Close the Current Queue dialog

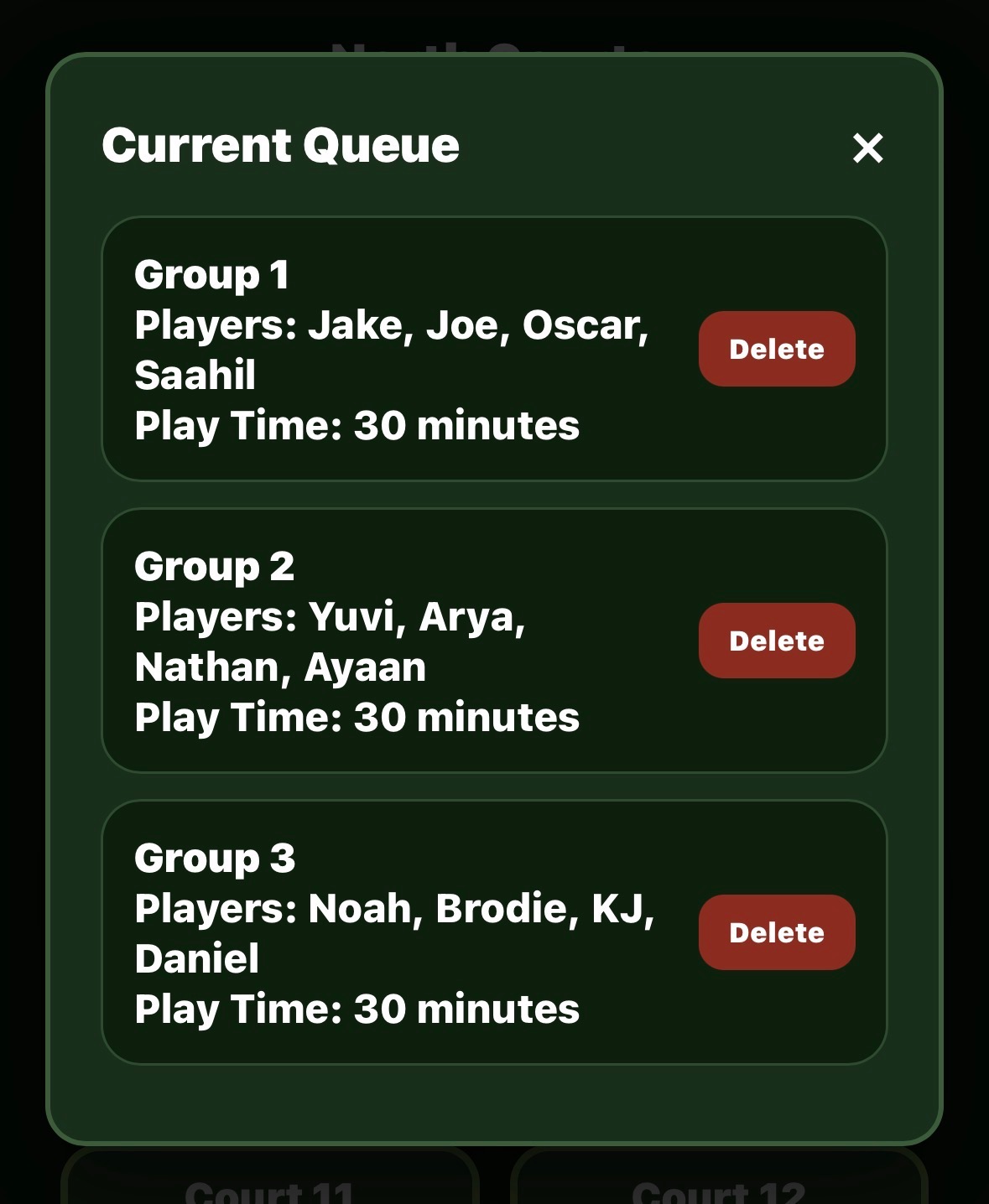[867, 148]
